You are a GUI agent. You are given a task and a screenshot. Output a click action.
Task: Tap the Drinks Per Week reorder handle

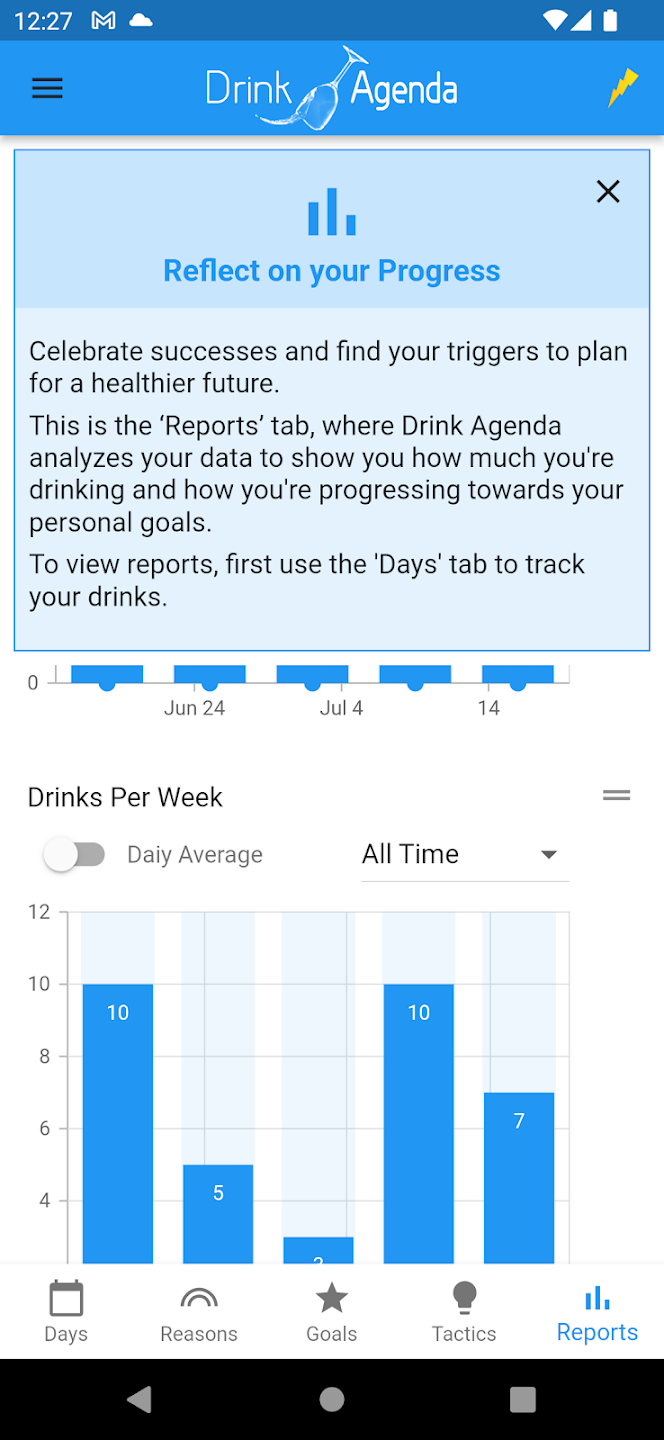[616, 796]
